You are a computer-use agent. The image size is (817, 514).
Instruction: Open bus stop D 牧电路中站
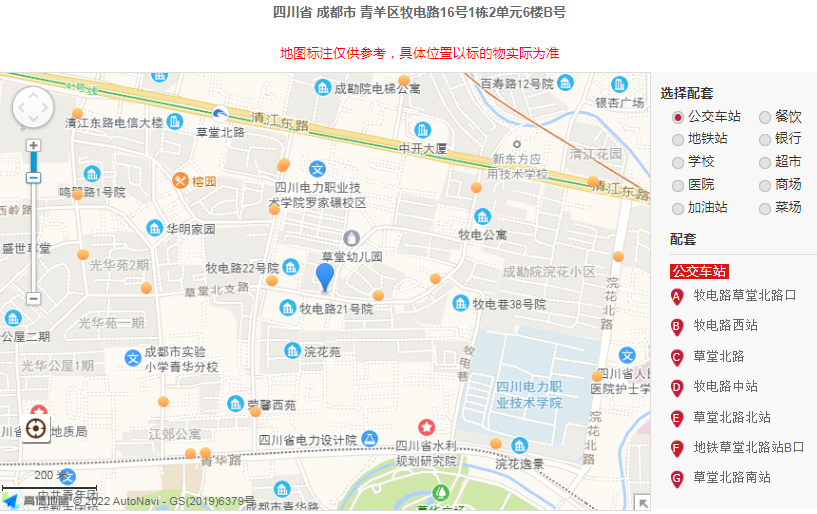tap(725, 386)
